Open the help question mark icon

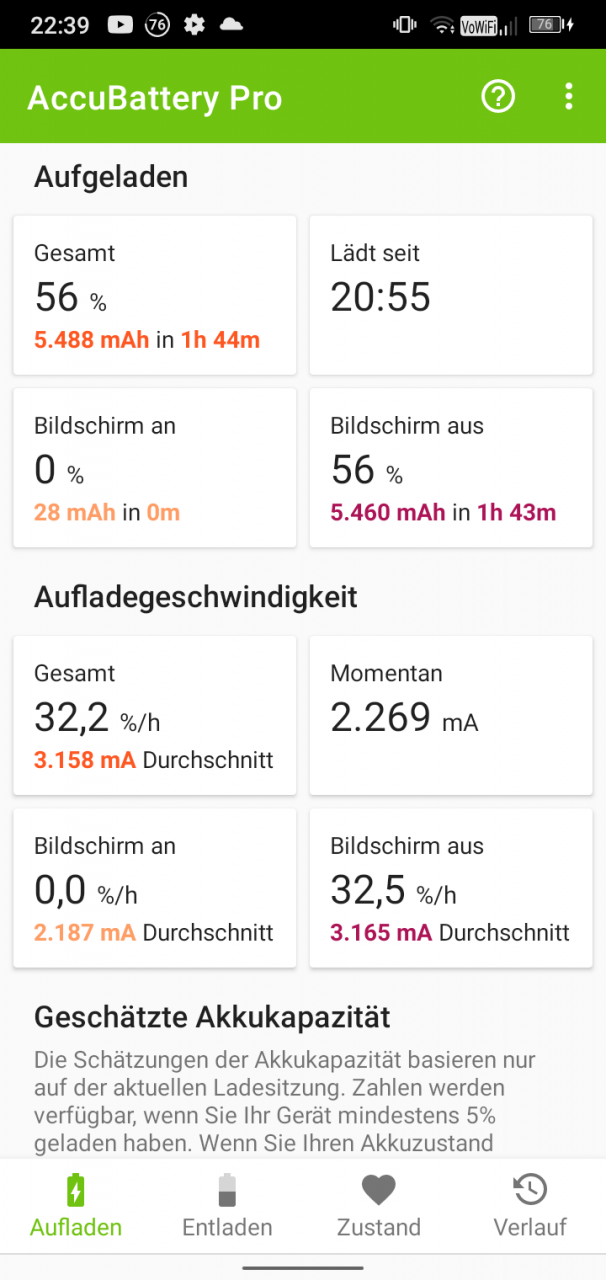point(498,97)
